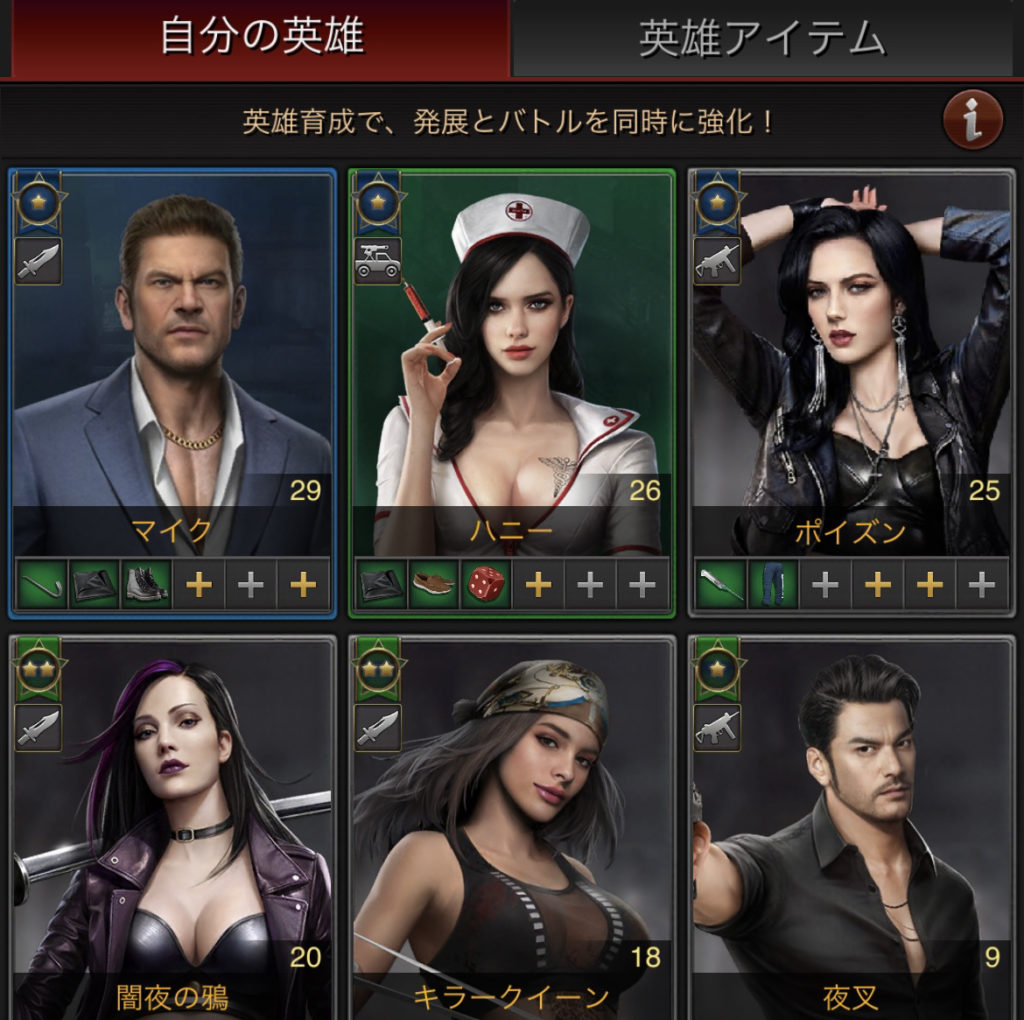Select the 自分の英雄 tab
Screen dimensions: 1024x1020
[x=262, y=36]
